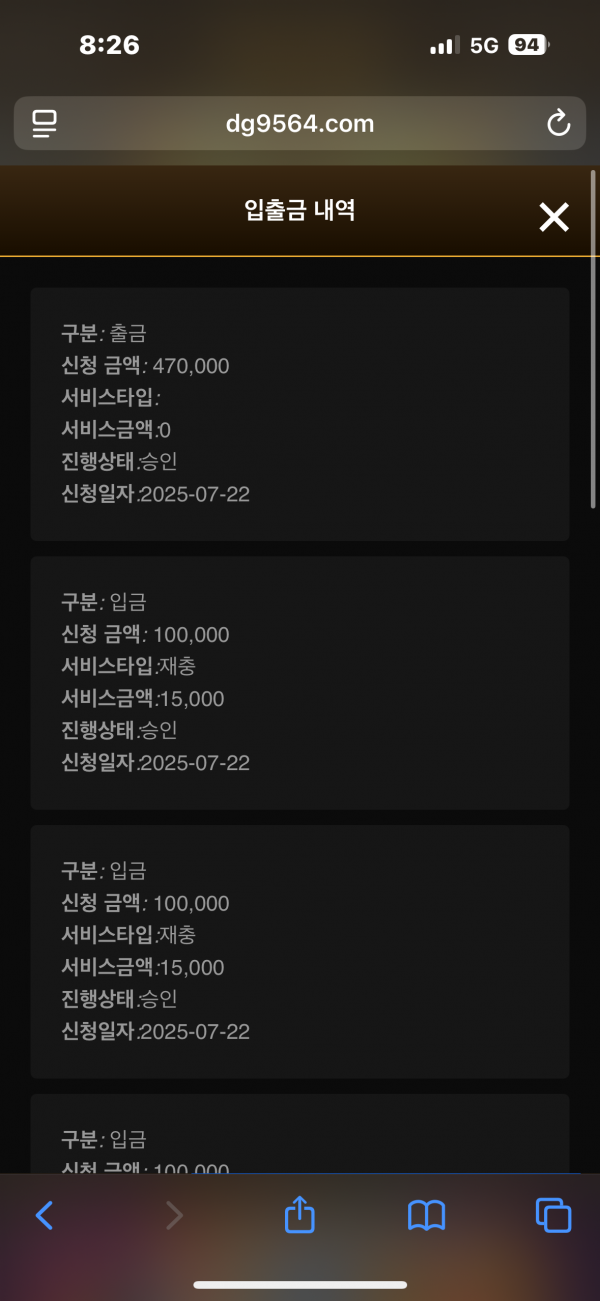Go back to the previous page
This screenshot has width=600, height=1301.
(x=44, y=1215)
